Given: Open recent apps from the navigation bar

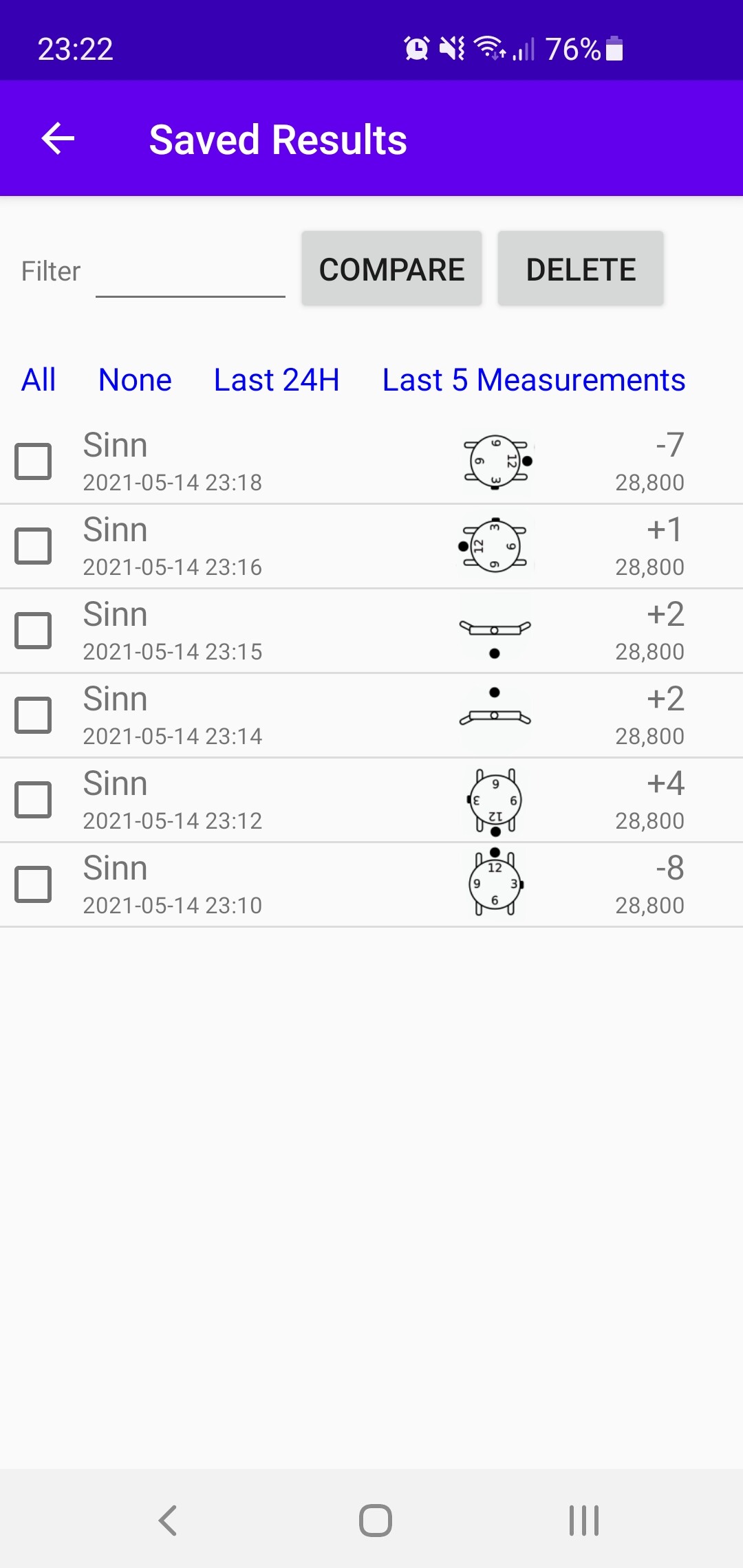Looking at the screenshot, I should click(583, 1520).
